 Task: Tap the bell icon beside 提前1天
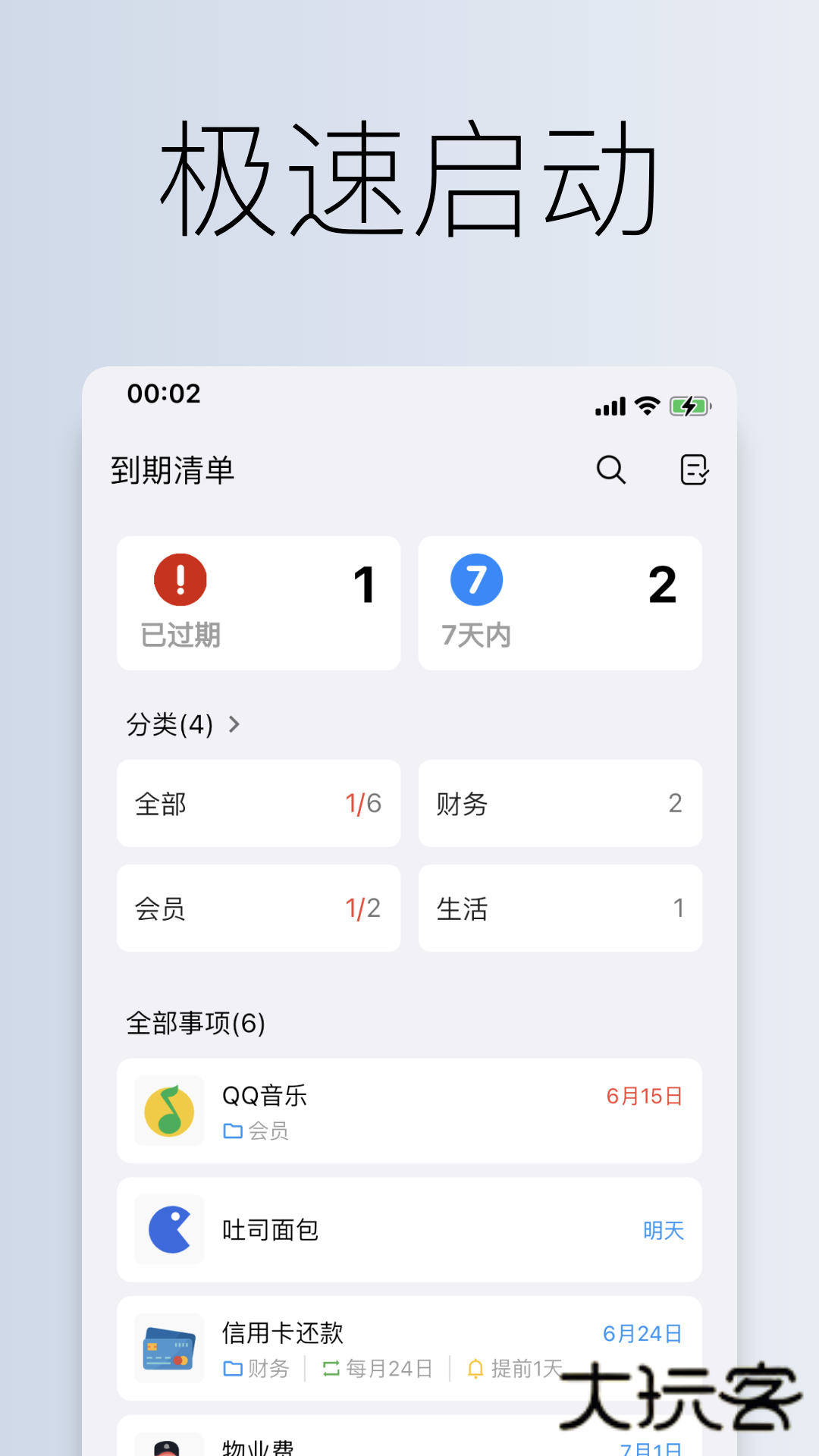[x=475, y=1369]
